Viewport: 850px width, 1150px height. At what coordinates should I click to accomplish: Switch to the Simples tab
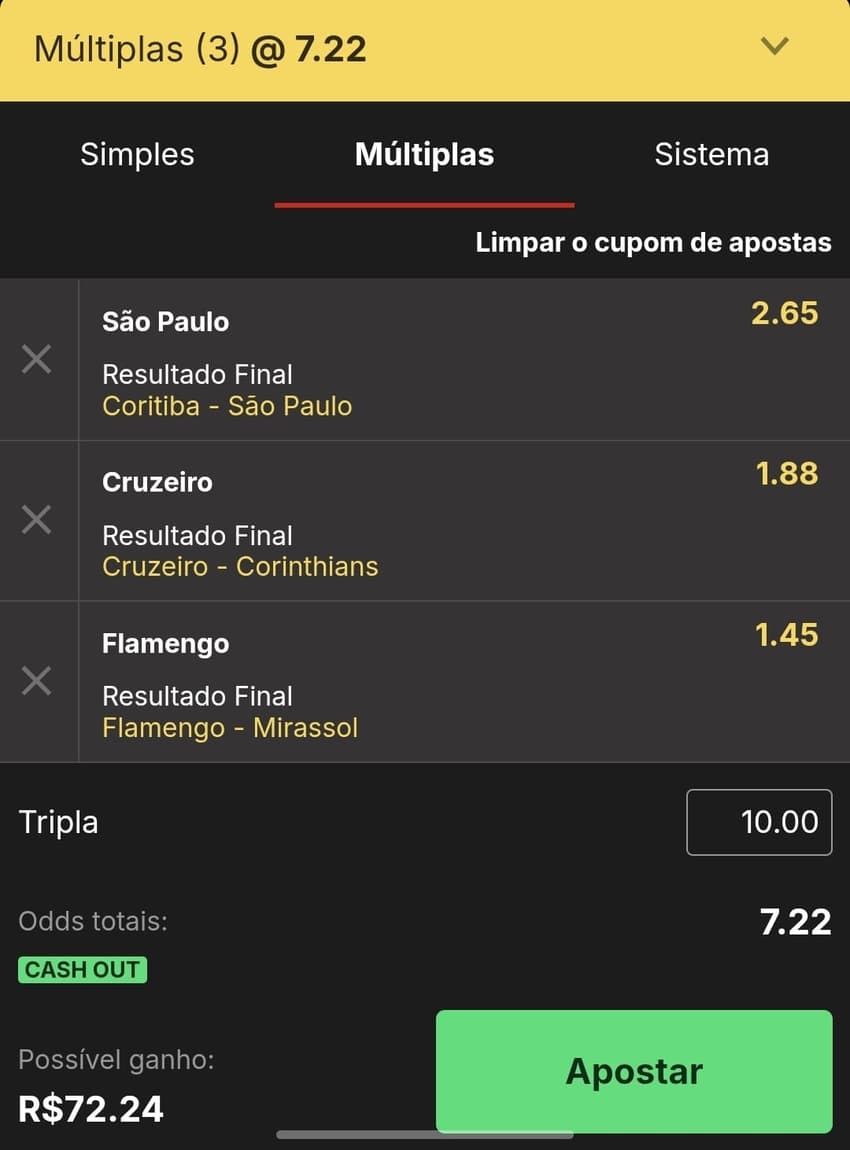click(x=136, y=154)
